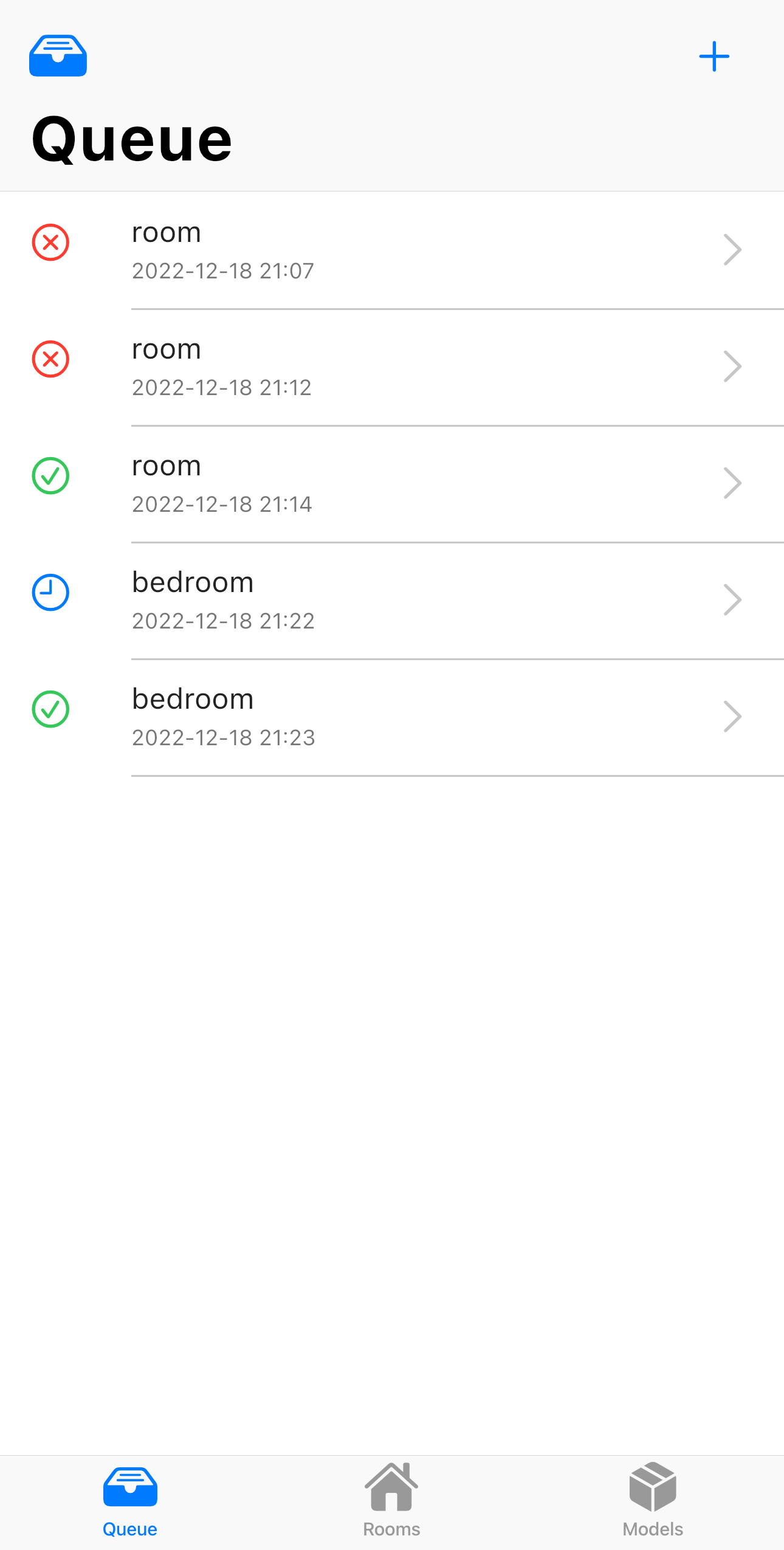Screen dimensions: 784x1550
Task: Add a new item with the plus icon
Action: point(714,57)
